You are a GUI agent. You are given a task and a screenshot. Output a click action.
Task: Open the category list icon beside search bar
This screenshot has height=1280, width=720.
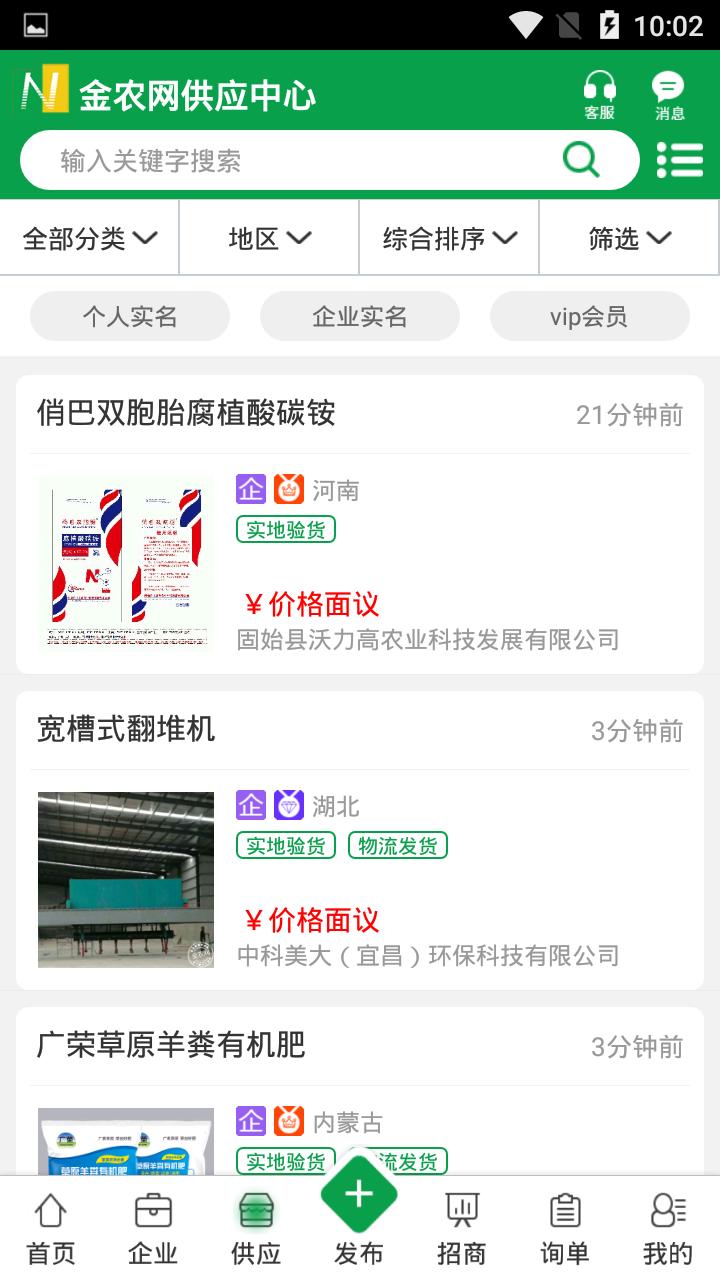(x=681, y=159)
